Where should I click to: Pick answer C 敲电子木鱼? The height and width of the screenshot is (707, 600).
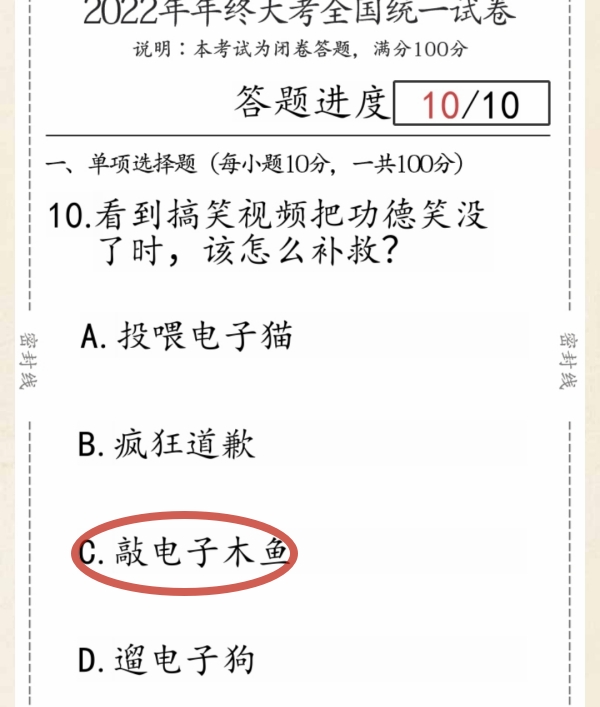pos(185,551)
